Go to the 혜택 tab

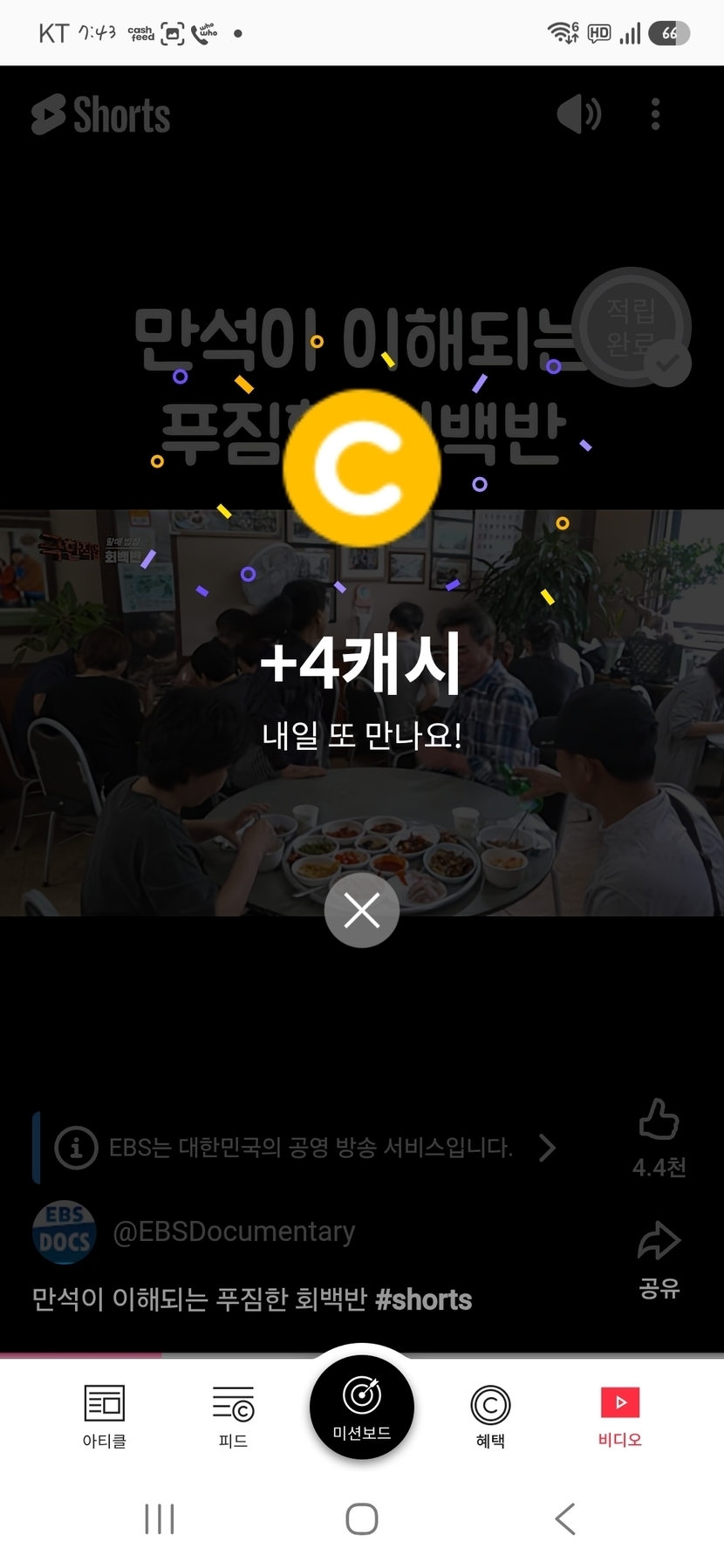[x=490, y=1416]
